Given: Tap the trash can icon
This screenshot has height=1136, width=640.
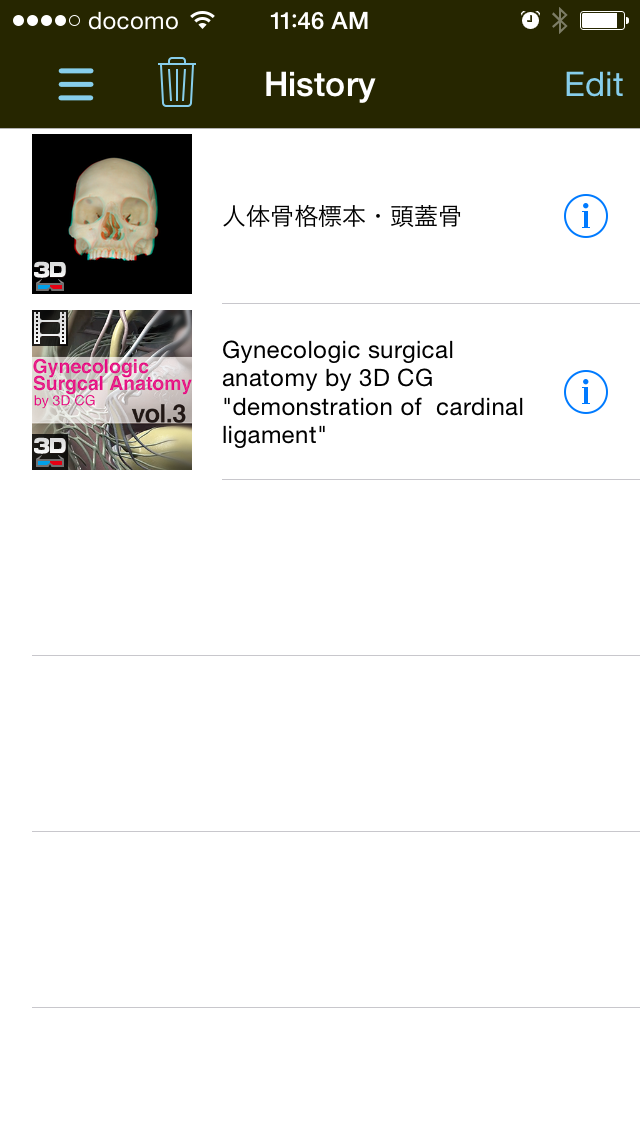Looking at the screenshot, I should [177, 83].
